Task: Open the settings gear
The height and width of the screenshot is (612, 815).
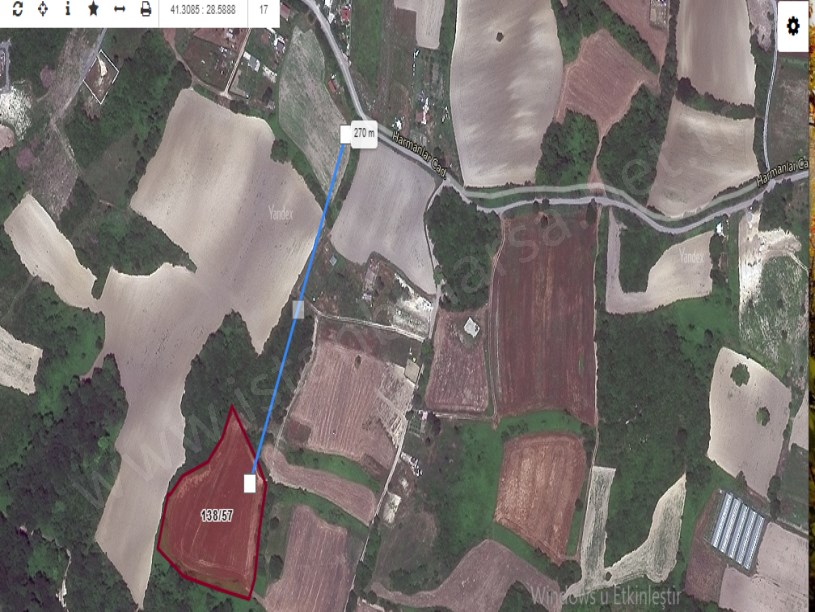Action: pos(793,26)
